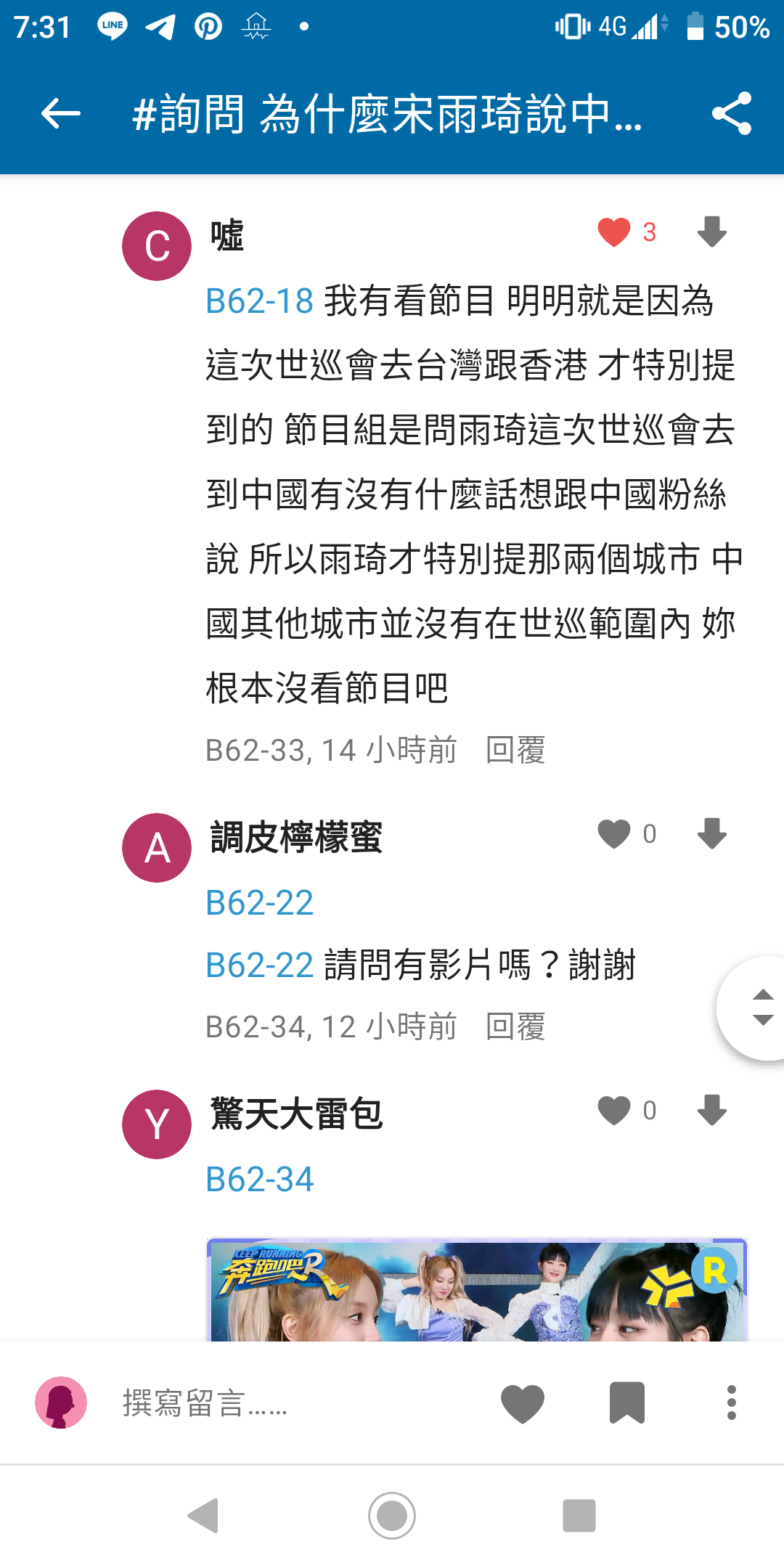Open the B62-18 reference link
This screenshot has height=1568, width=784.
pyautogui.click(x=259, y=301)
